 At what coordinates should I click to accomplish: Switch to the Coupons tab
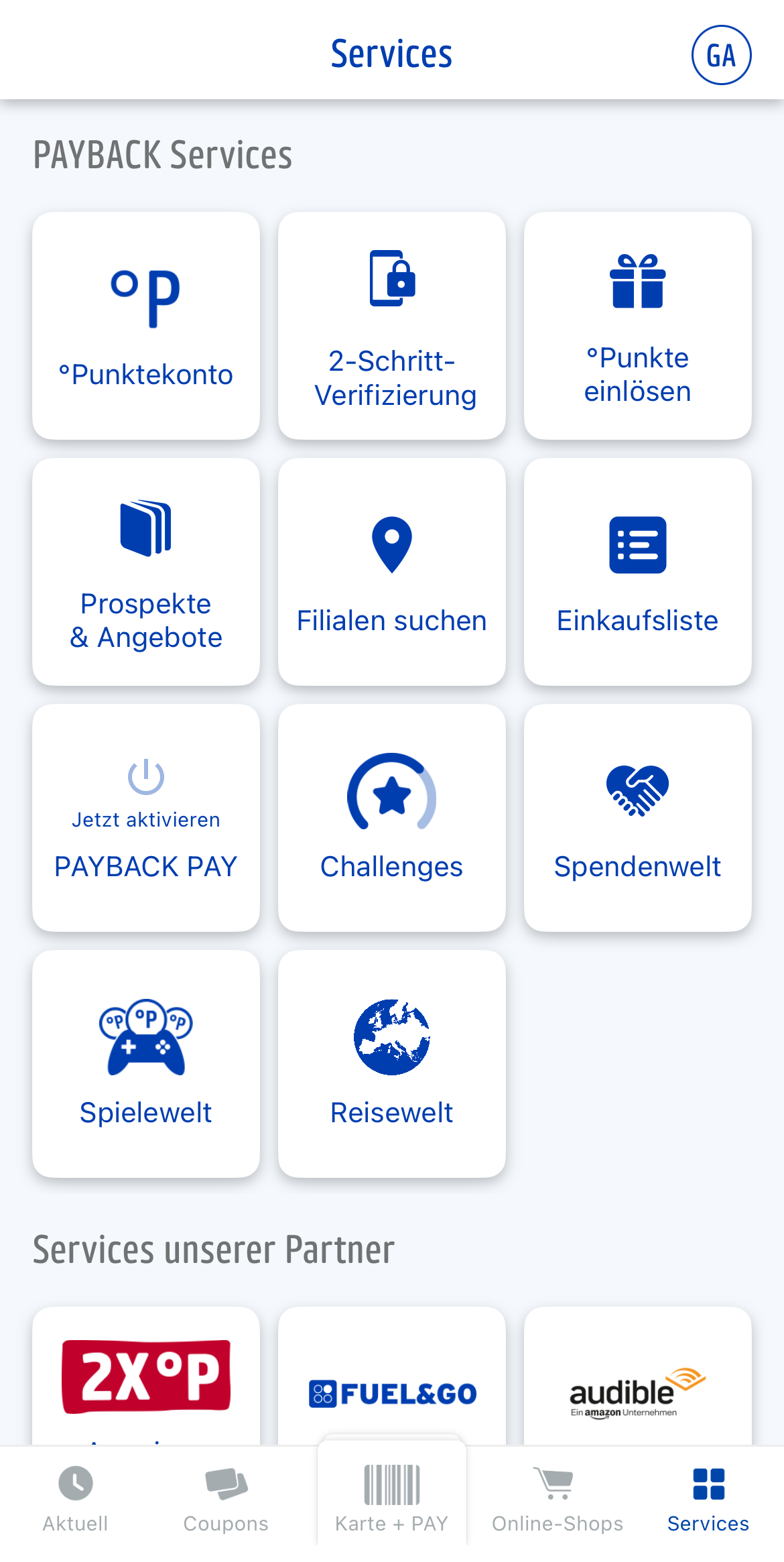click(x=226, y=1499)
